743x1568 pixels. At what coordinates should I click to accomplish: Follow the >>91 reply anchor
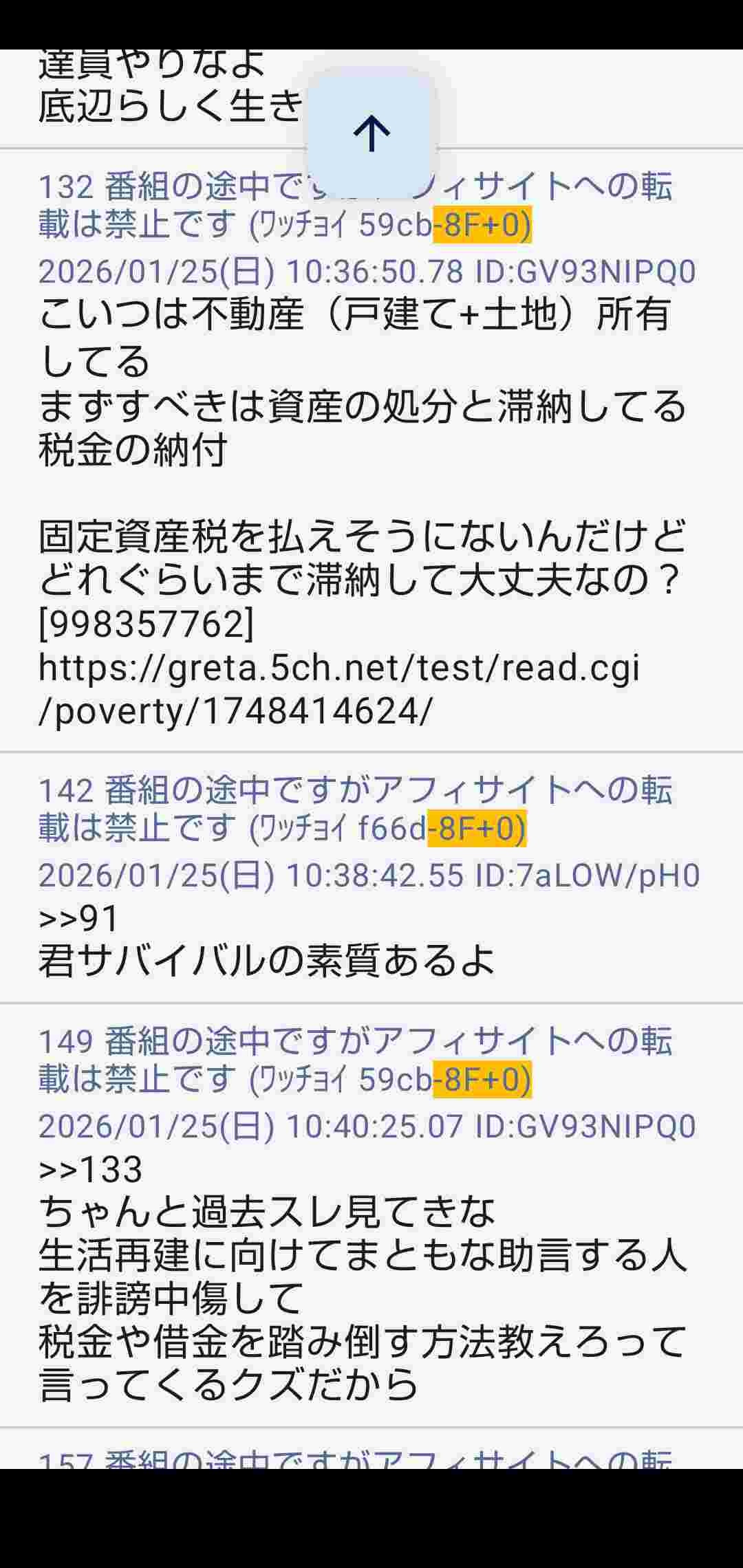click(78, 918)
